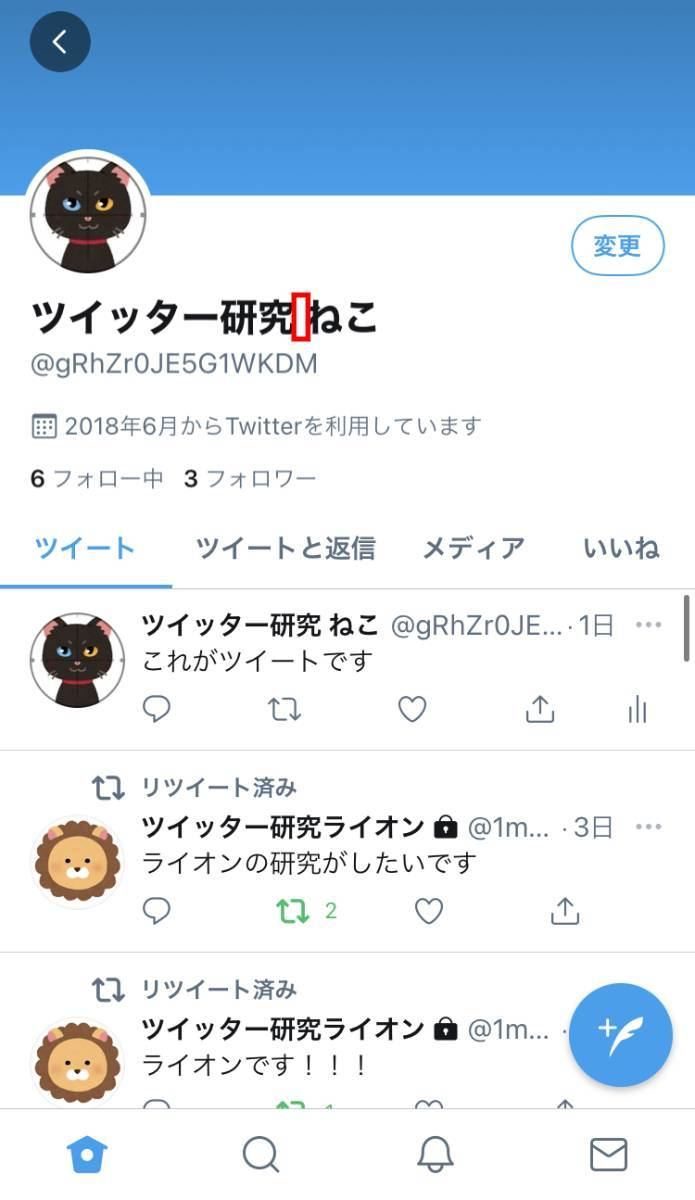The image size is (695, 1200).
Task: Open the 3 フォロワー followers list
Action: pyautogui.click(x=250, y=479)
